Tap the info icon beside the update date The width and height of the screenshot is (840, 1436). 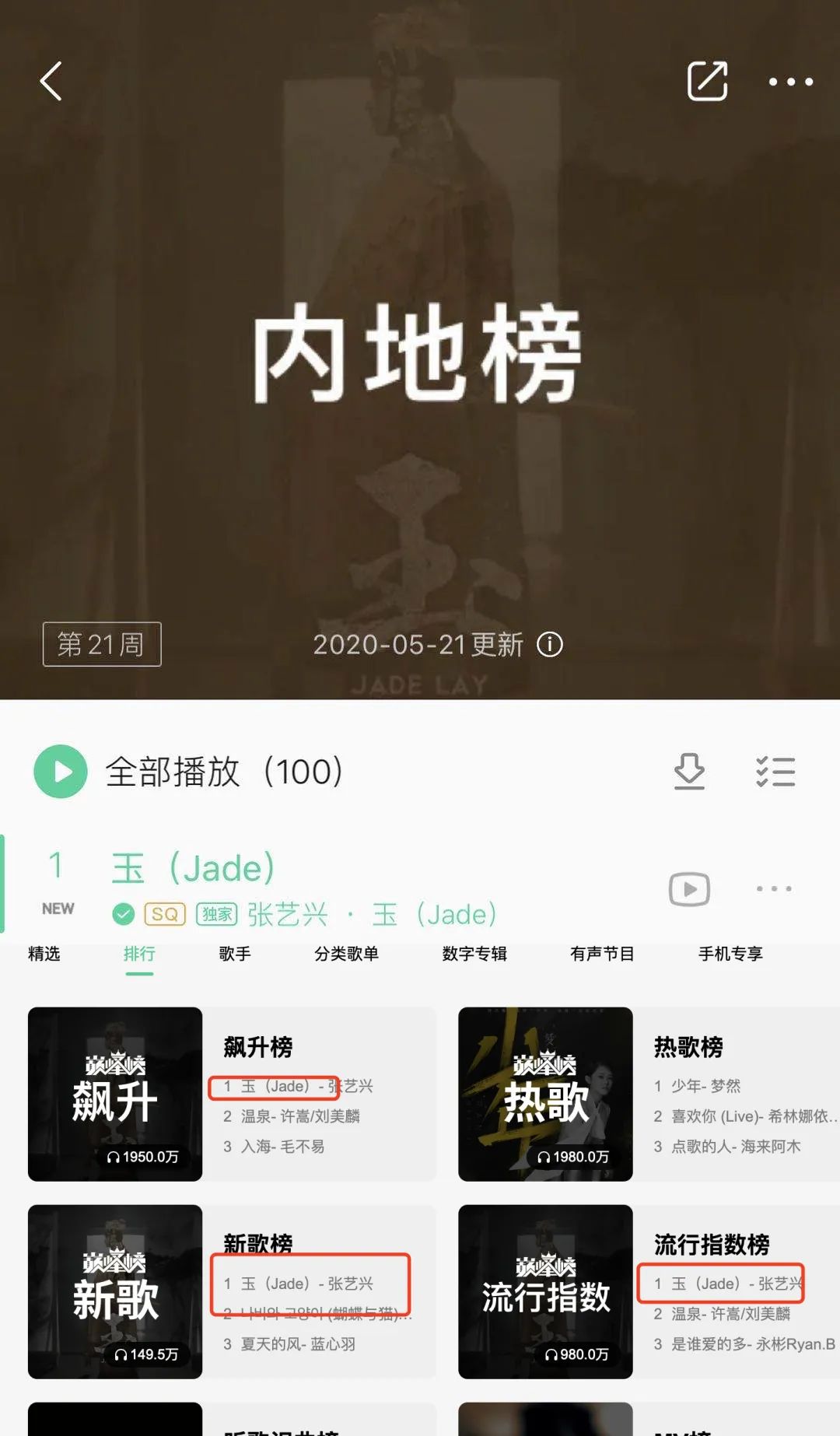[551, 646]
